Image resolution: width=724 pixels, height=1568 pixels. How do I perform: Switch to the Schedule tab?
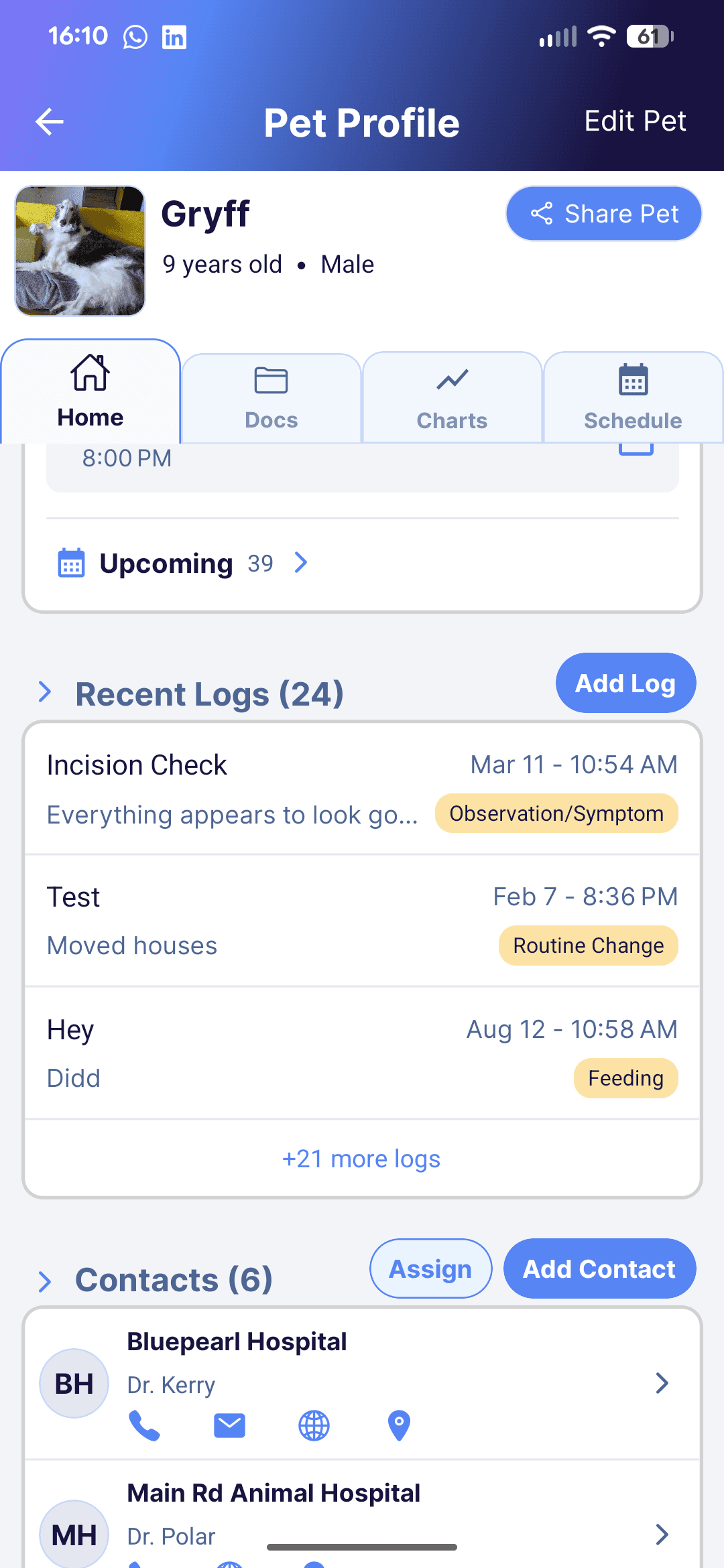632,397
